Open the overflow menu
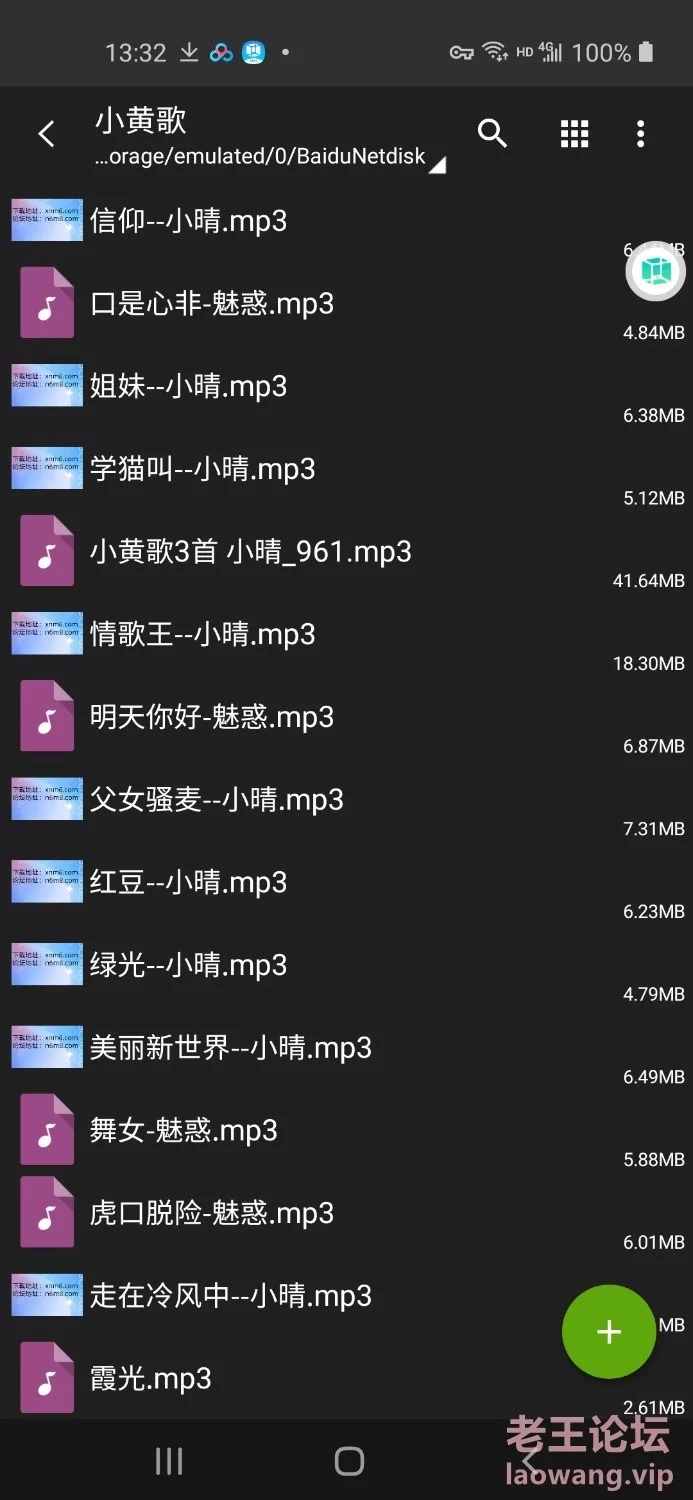 click(x=640, y=134)
